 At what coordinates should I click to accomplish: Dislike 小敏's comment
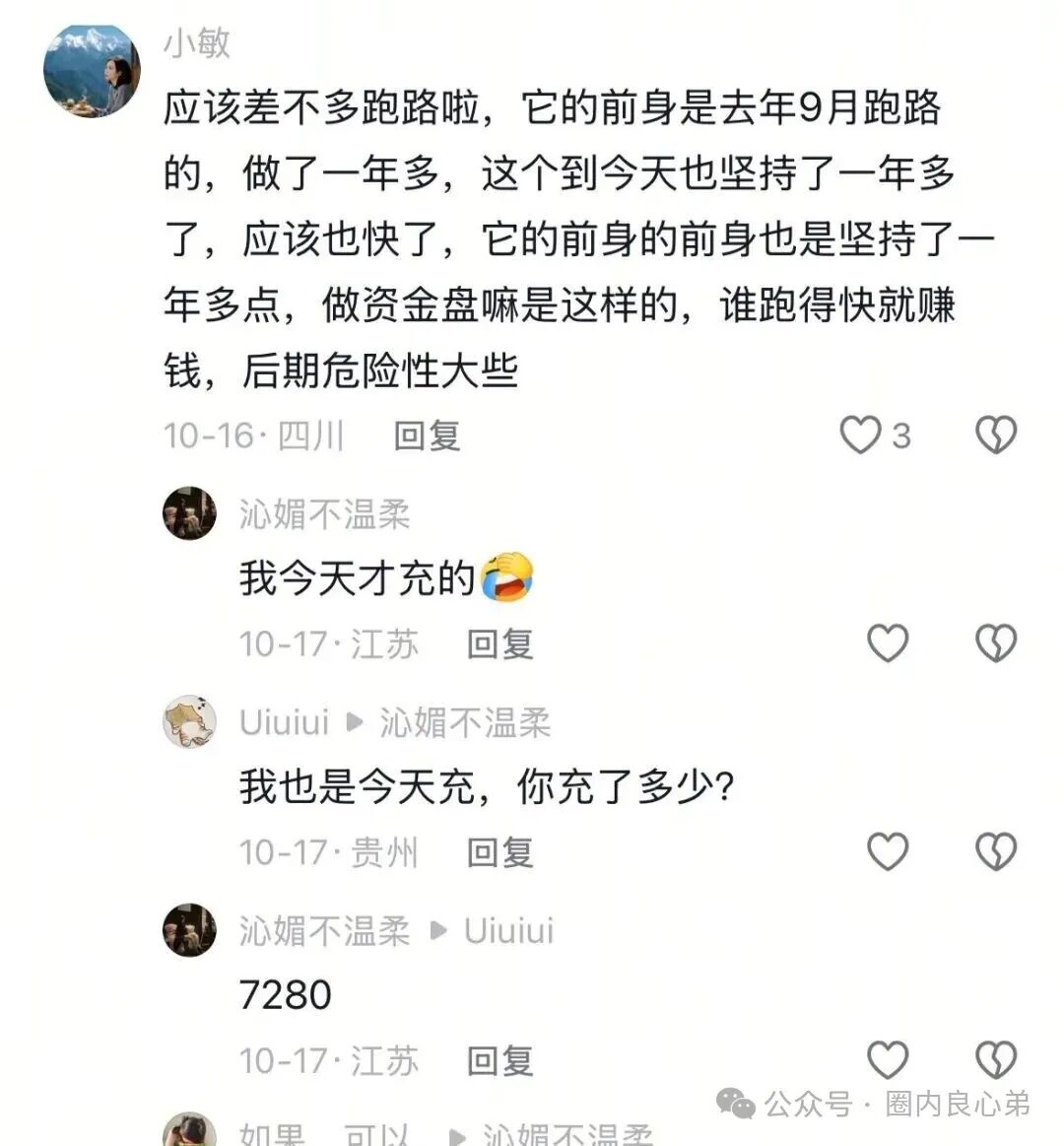995,435
